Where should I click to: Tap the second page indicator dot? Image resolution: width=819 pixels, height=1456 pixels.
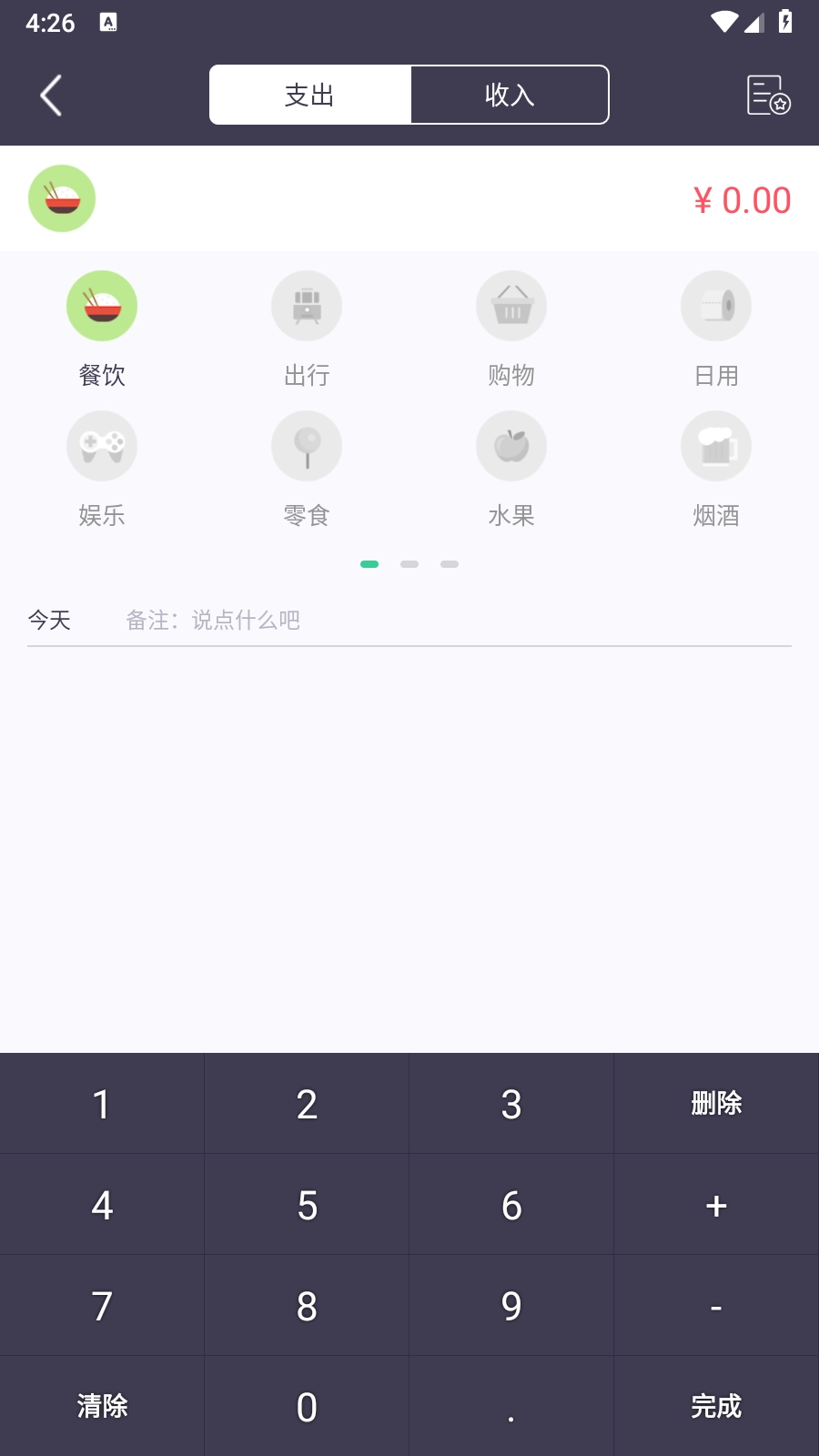(409, 563)
